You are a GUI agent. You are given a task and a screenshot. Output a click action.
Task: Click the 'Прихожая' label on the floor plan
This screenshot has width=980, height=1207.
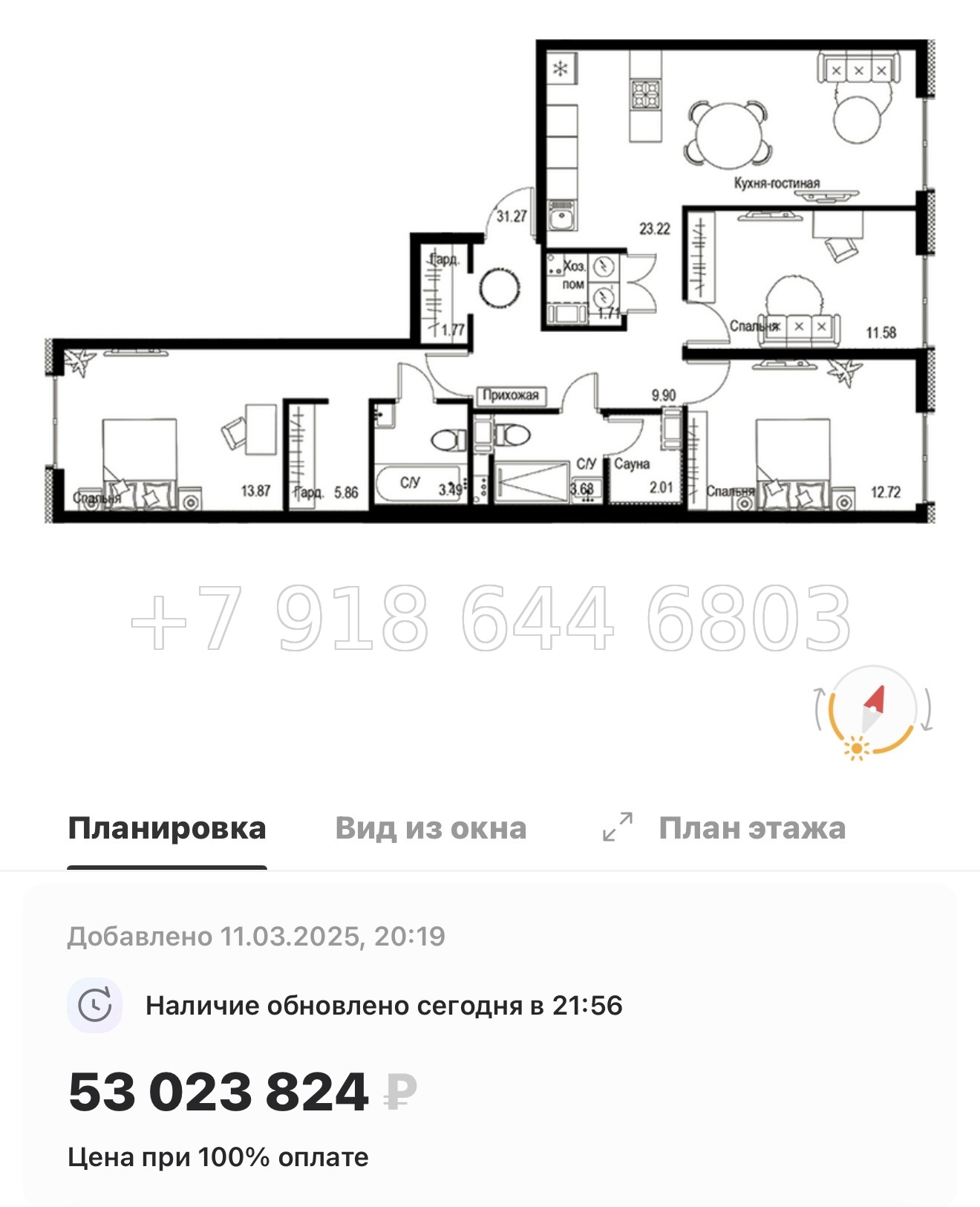[x=512, y=395]
